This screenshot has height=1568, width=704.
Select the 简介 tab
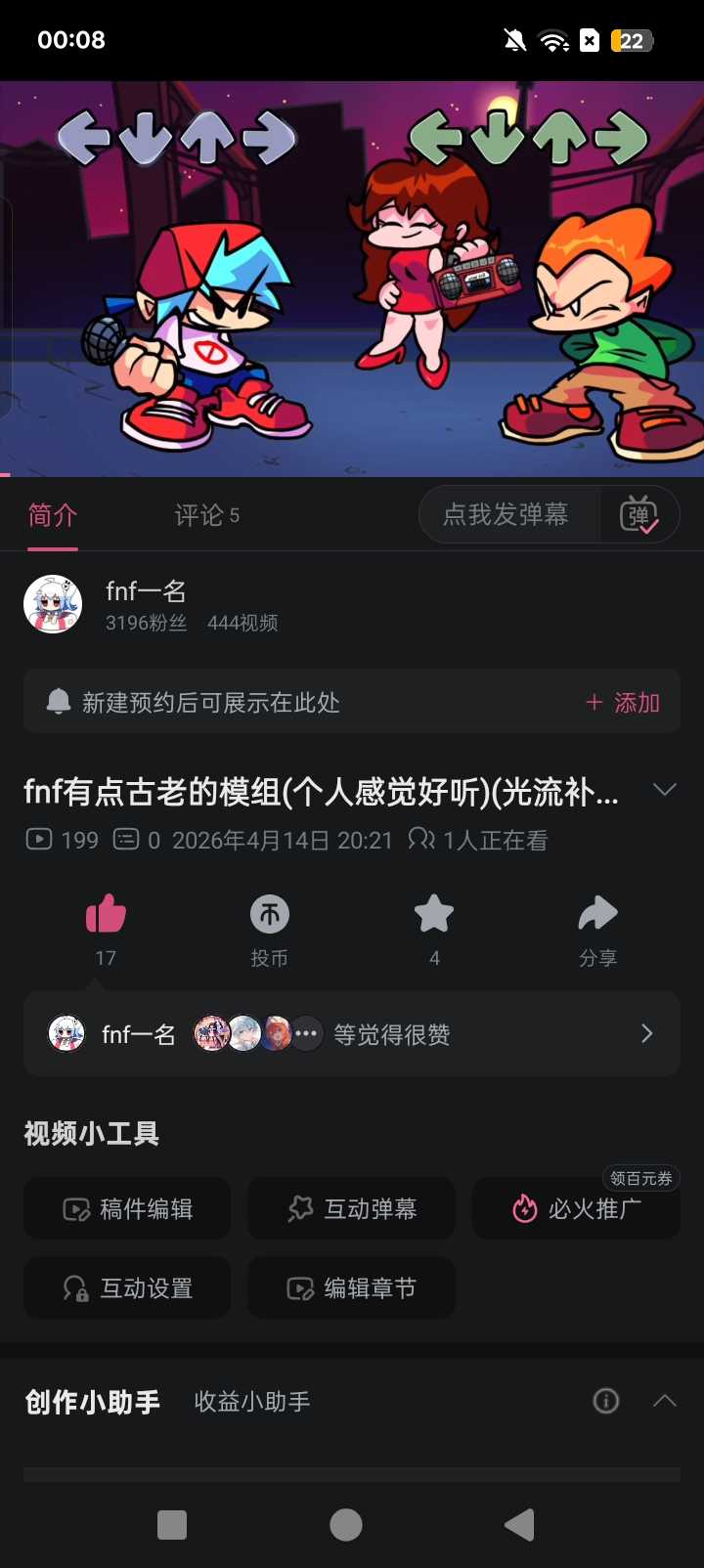point(53,515)
